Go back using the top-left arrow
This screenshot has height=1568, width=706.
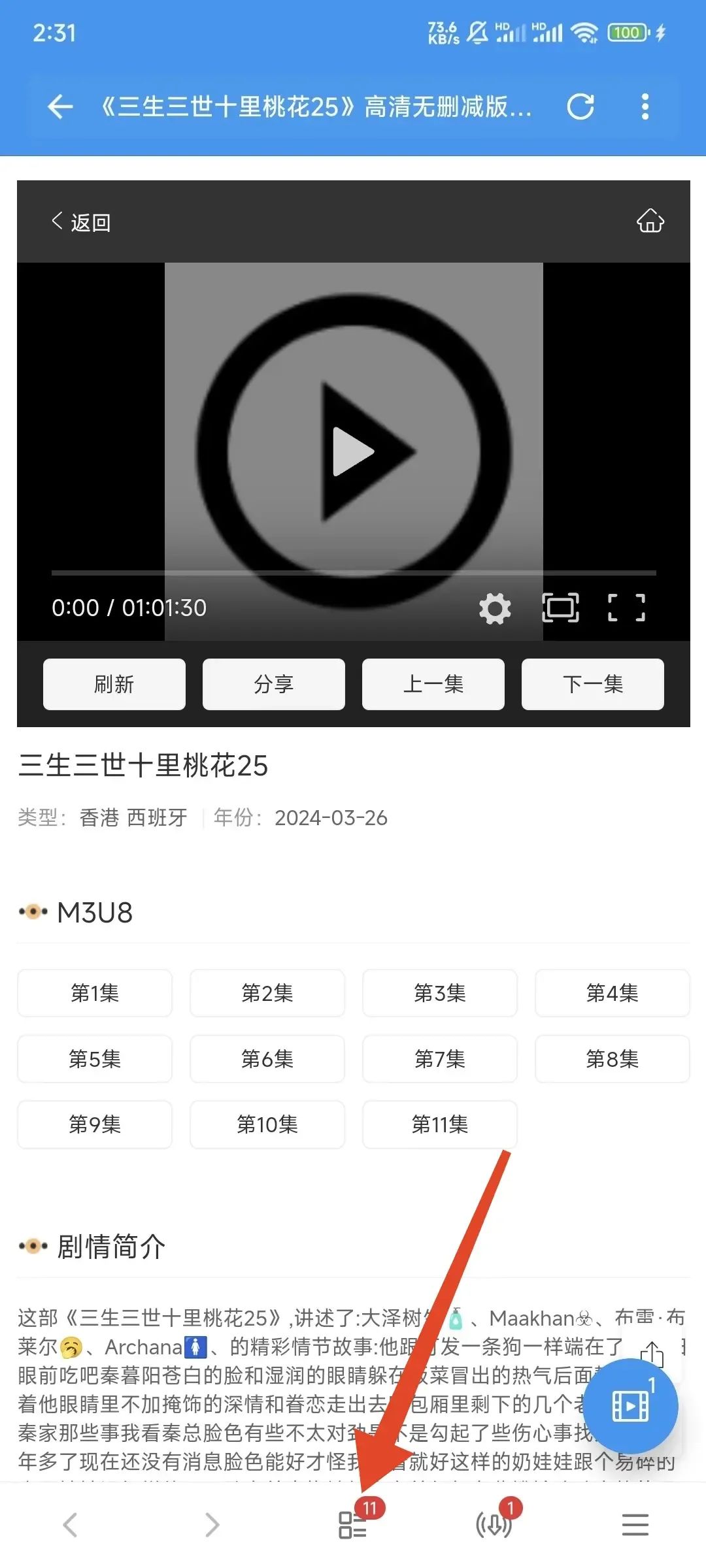tap(60, 106)
